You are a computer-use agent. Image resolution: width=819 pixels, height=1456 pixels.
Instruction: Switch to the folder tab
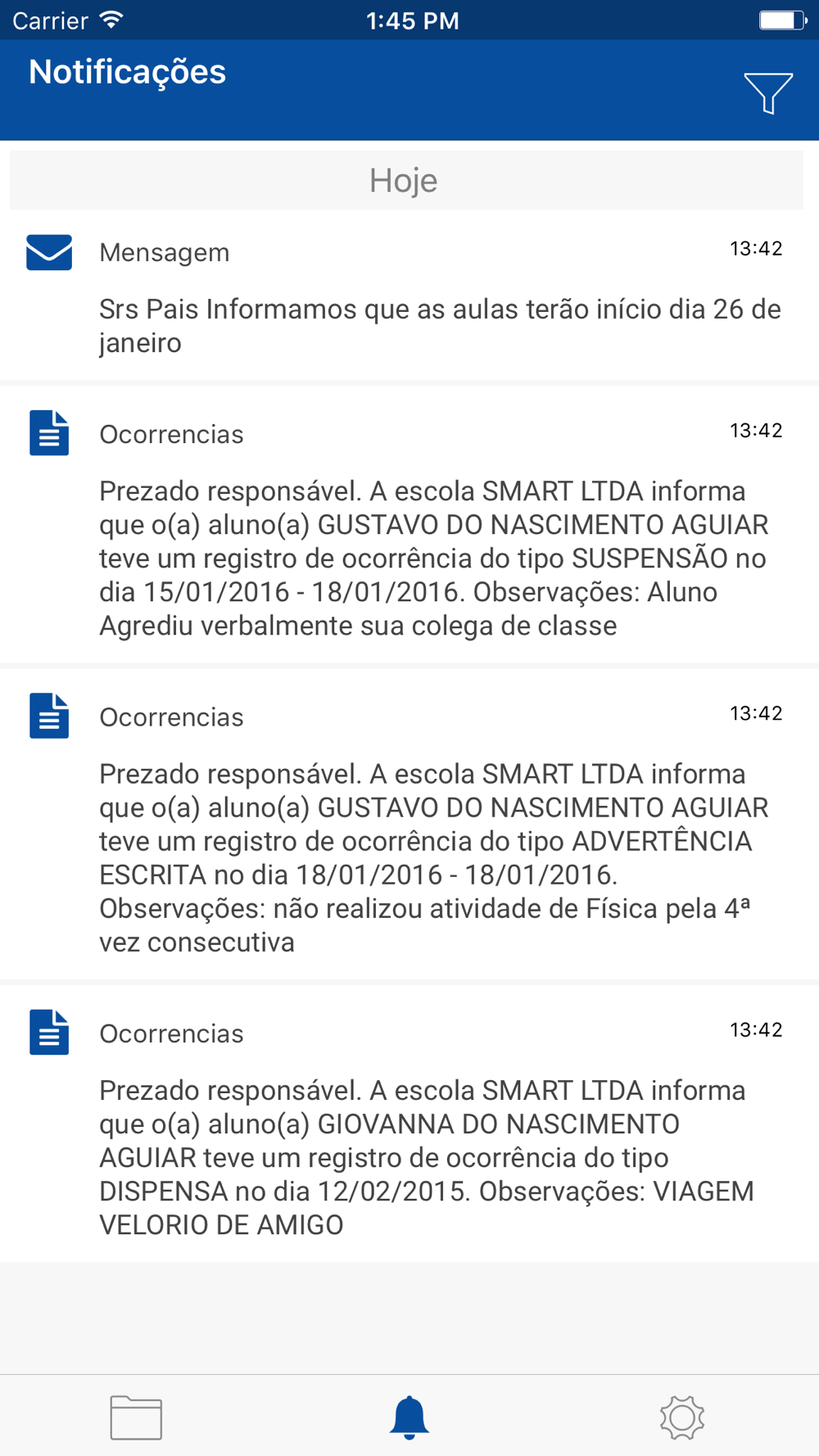coord(136,1417)
